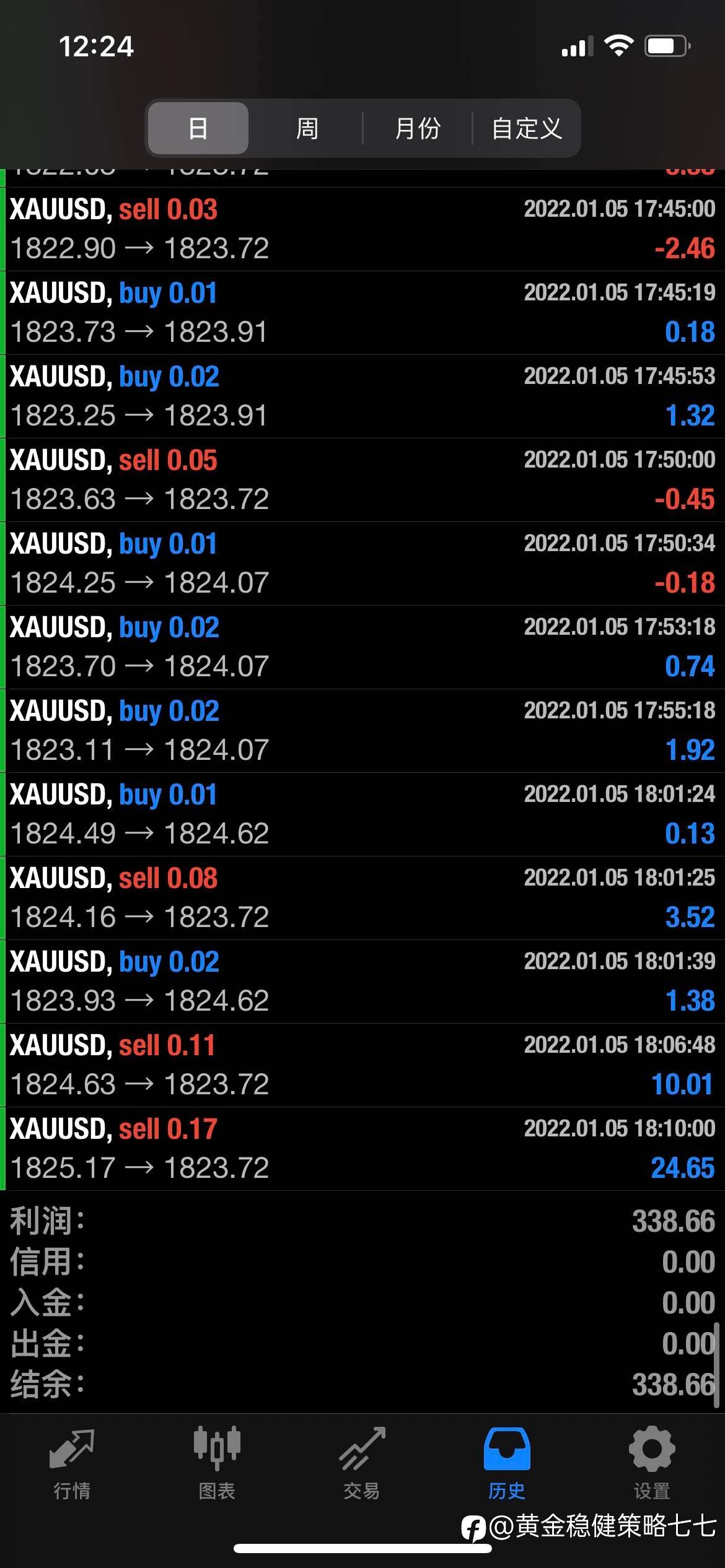This screenshot has width=725, height=1568.
Task: Go to the 行情 quotes tab
Action: click(72, 1464)
